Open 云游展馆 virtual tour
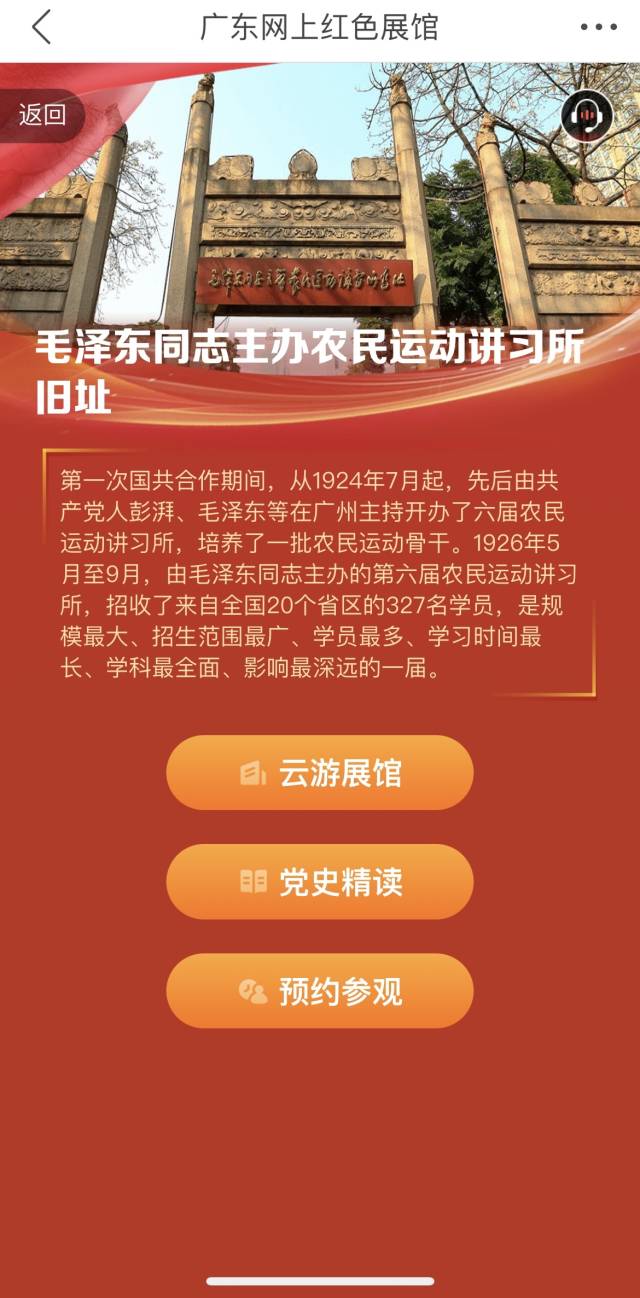640x1298 pixels. click(x=319, y=773)
